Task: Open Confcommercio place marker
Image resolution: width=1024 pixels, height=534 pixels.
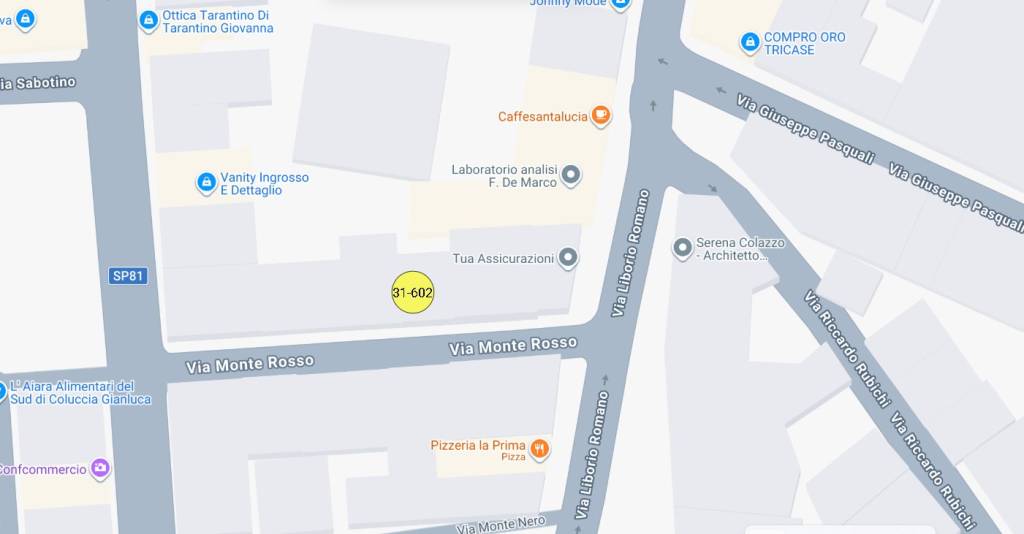Action: pos(99,468)
